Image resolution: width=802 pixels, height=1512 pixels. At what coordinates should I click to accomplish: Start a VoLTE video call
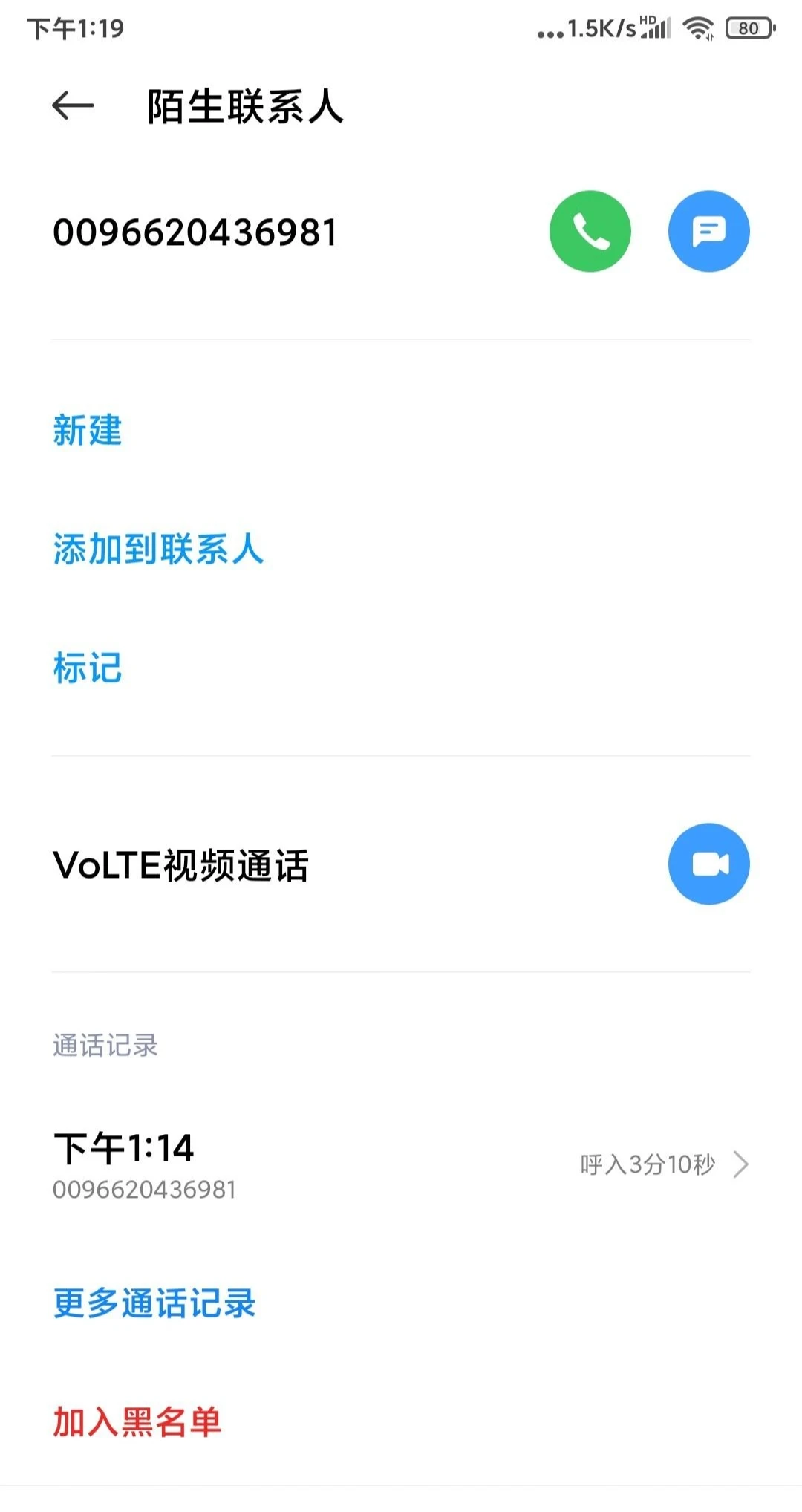708,864
